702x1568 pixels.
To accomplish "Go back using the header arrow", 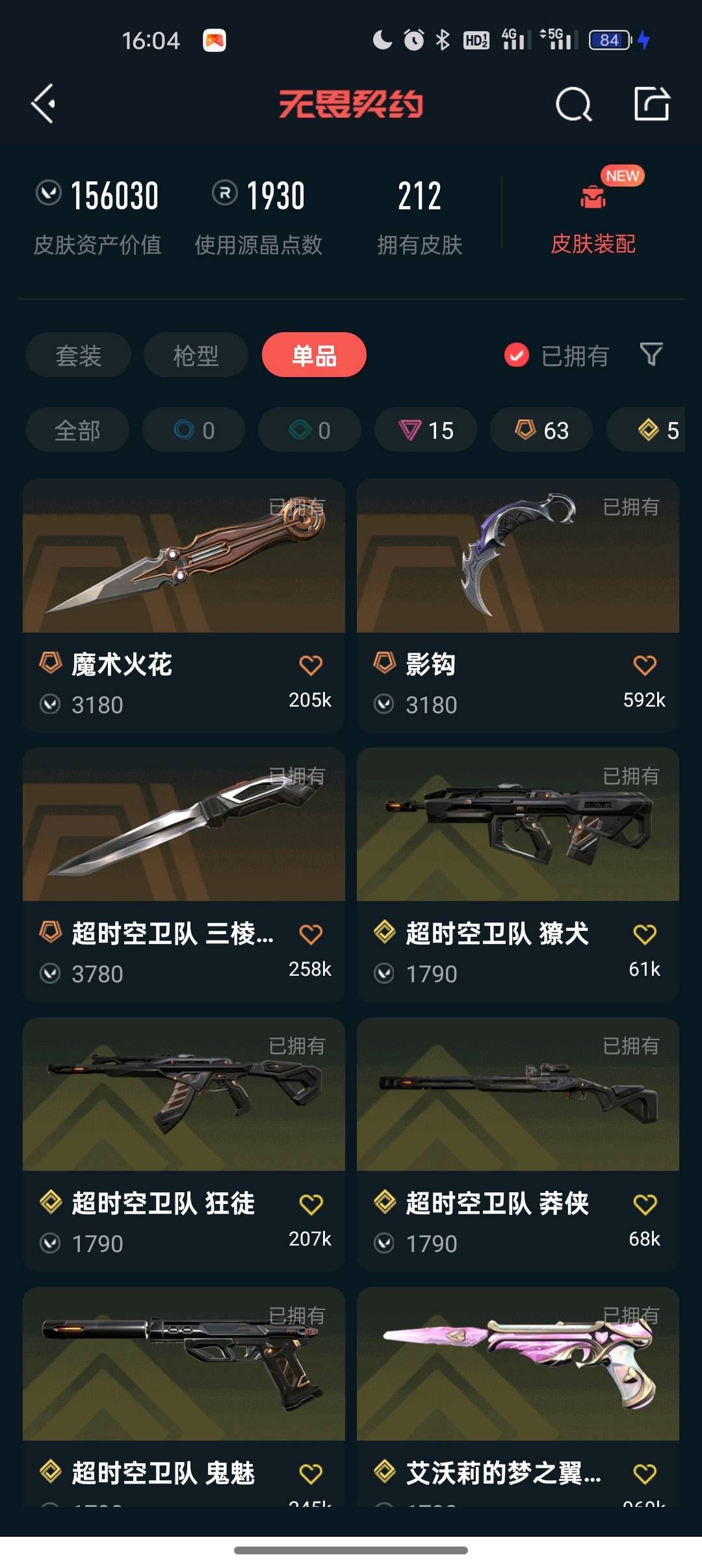I will [43, 104].
